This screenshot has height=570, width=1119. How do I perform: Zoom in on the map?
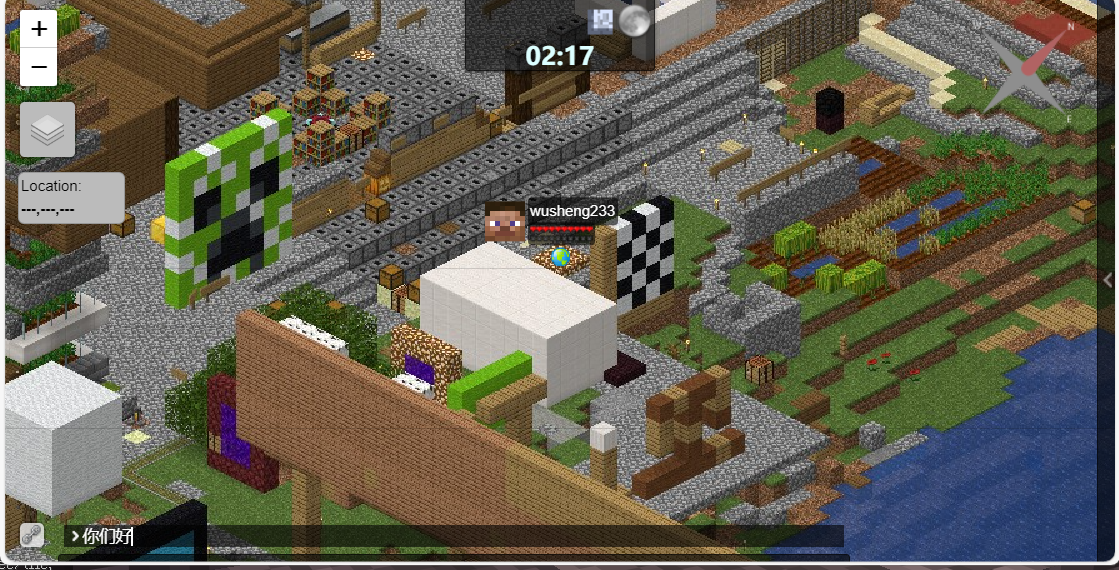point(39,29)
